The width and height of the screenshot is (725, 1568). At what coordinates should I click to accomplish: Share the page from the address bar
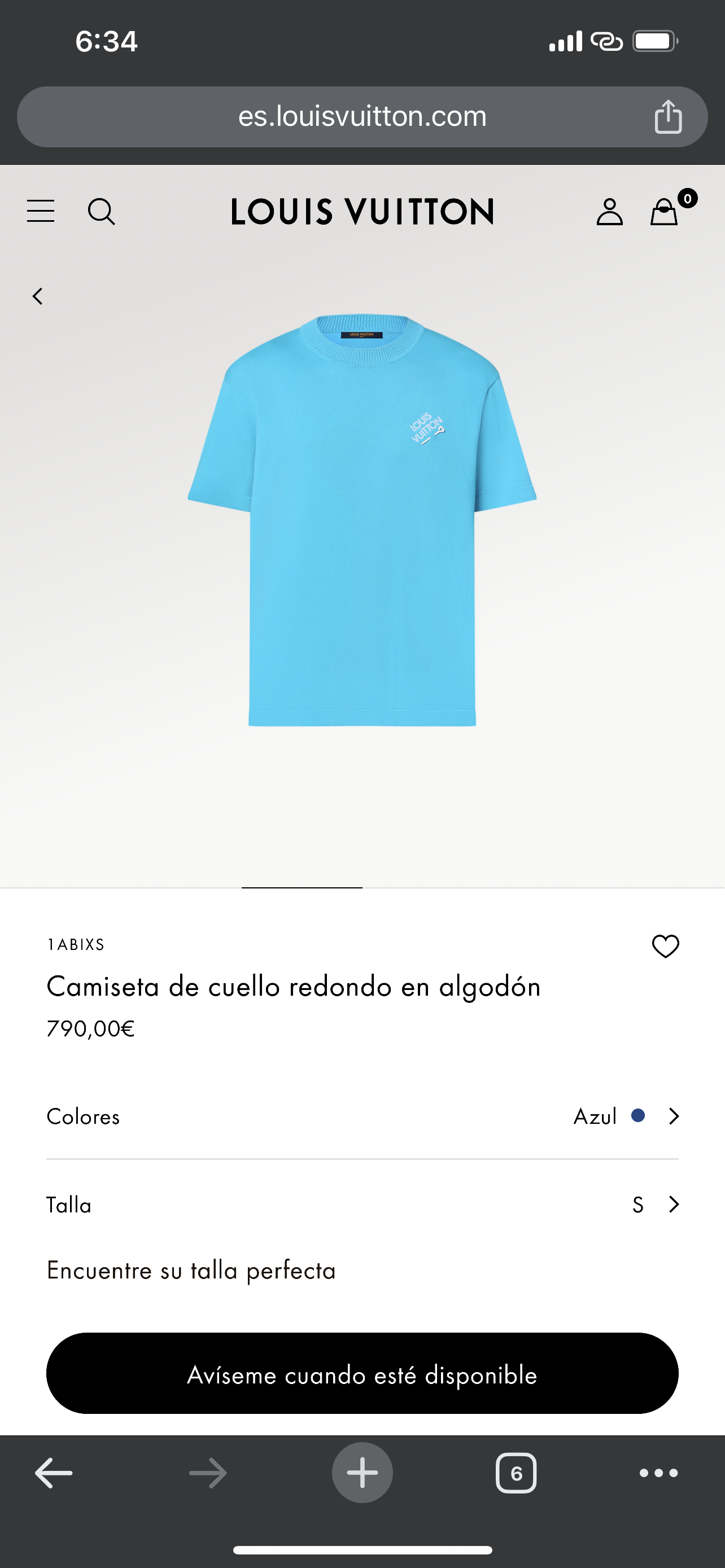668,116
